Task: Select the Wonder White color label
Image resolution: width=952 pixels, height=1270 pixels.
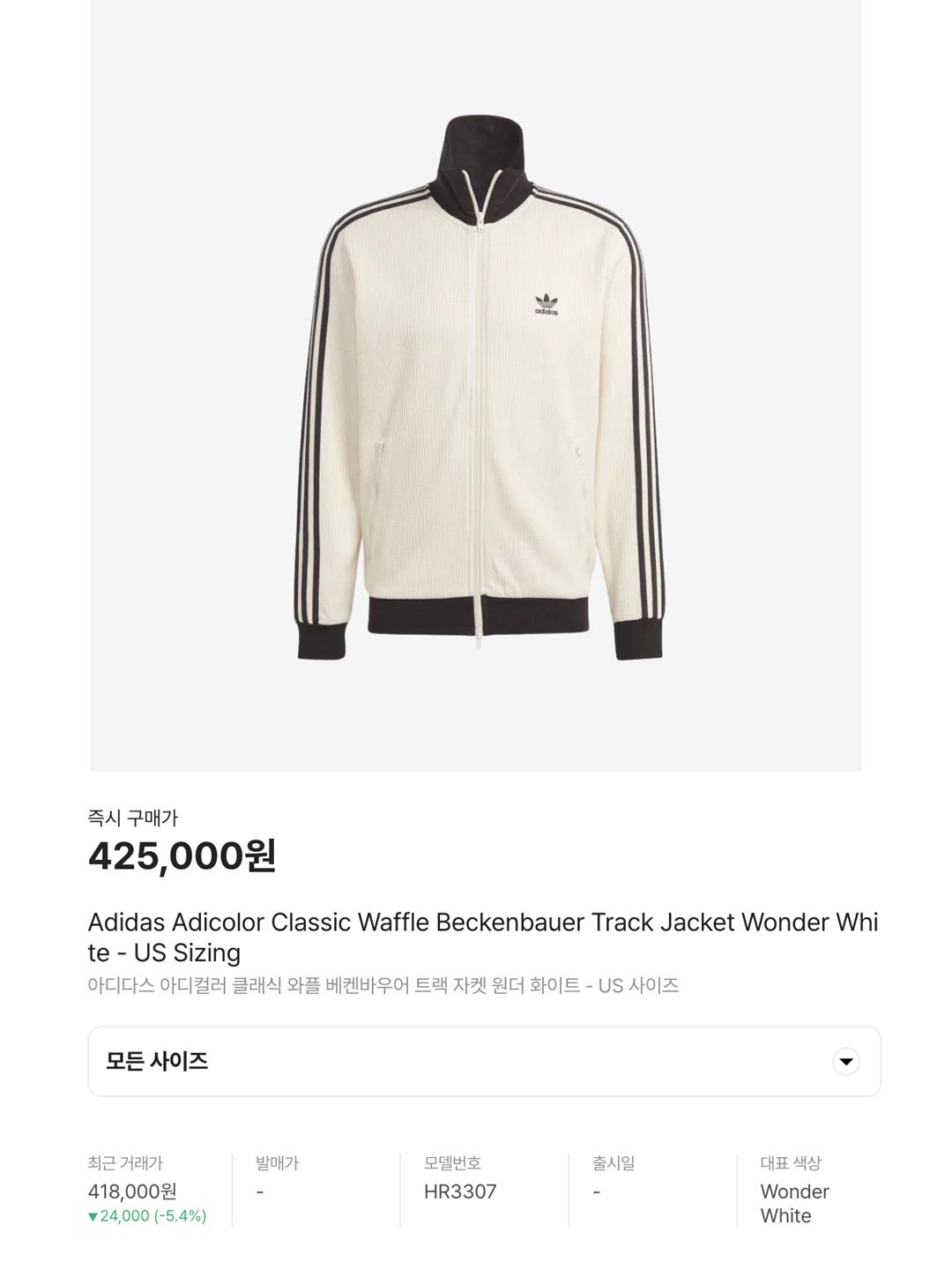Action: pyautogui.click(x=794, y=1203)
